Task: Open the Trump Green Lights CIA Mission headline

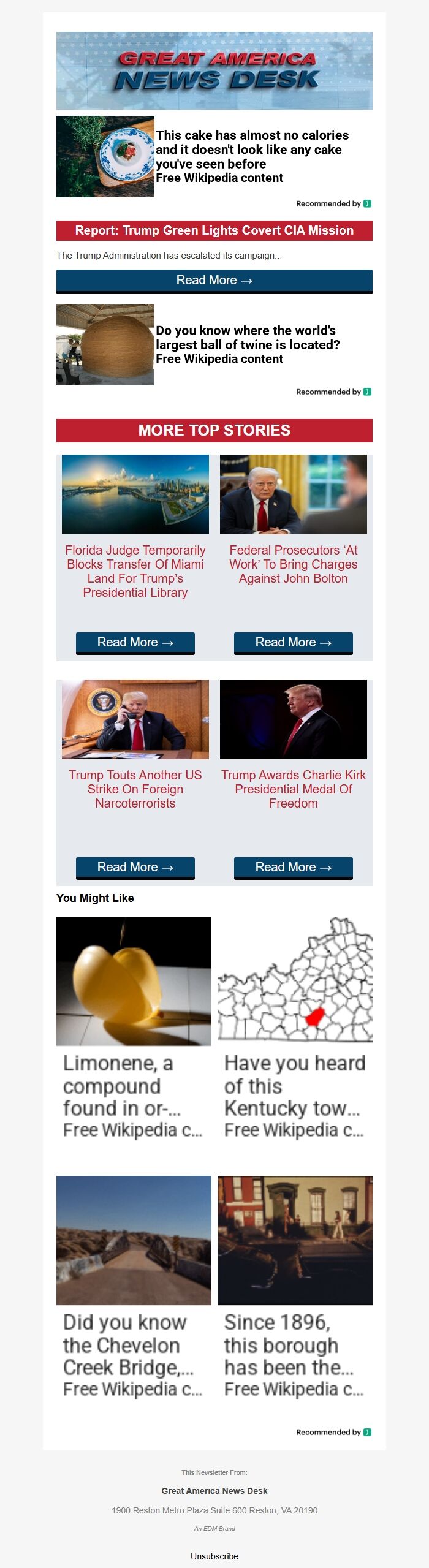Action: [214, 231]
